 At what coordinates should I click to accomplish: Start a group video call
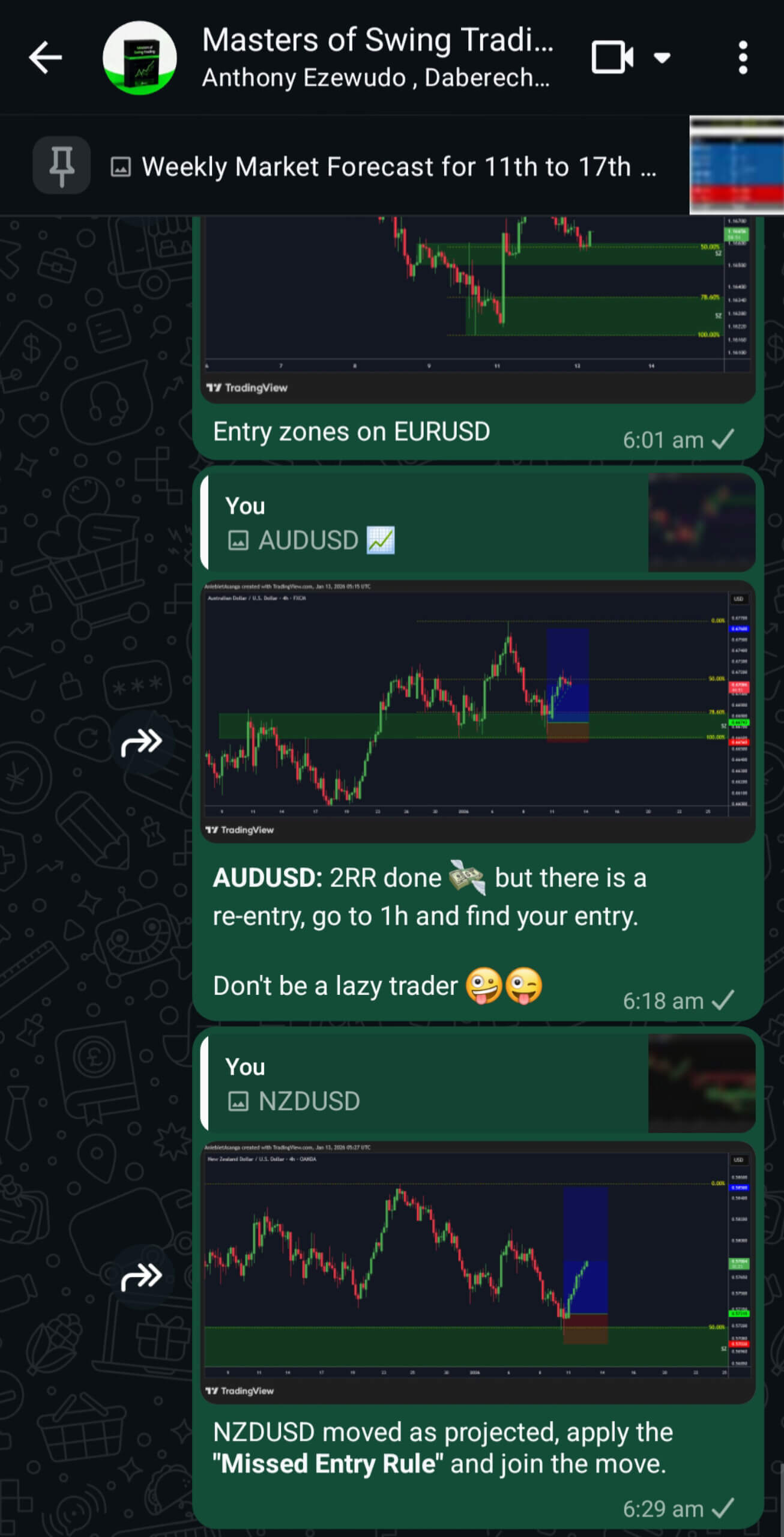coord(612,58)
